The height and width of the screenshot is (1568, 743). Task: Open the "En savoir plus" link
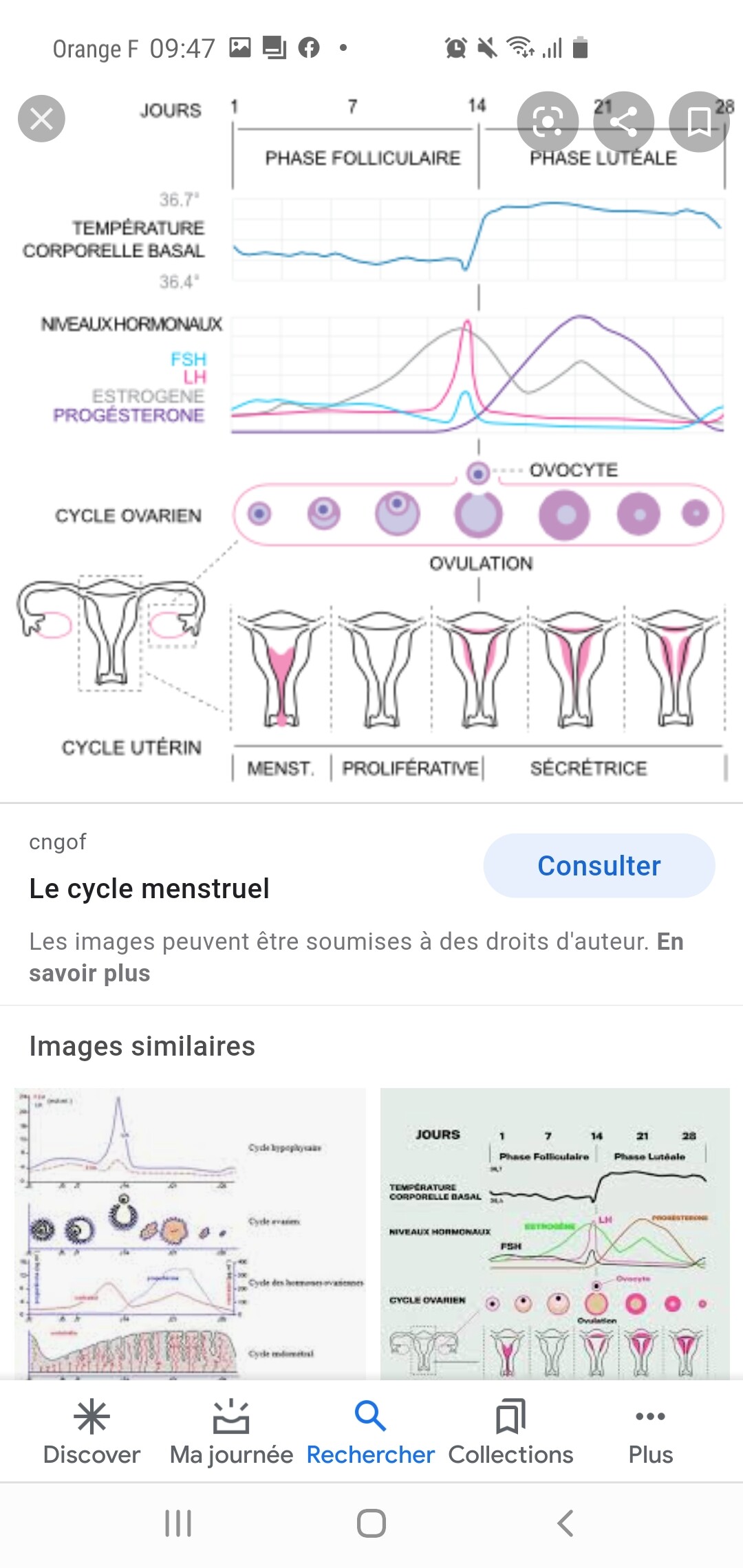[x=356, y=957]
